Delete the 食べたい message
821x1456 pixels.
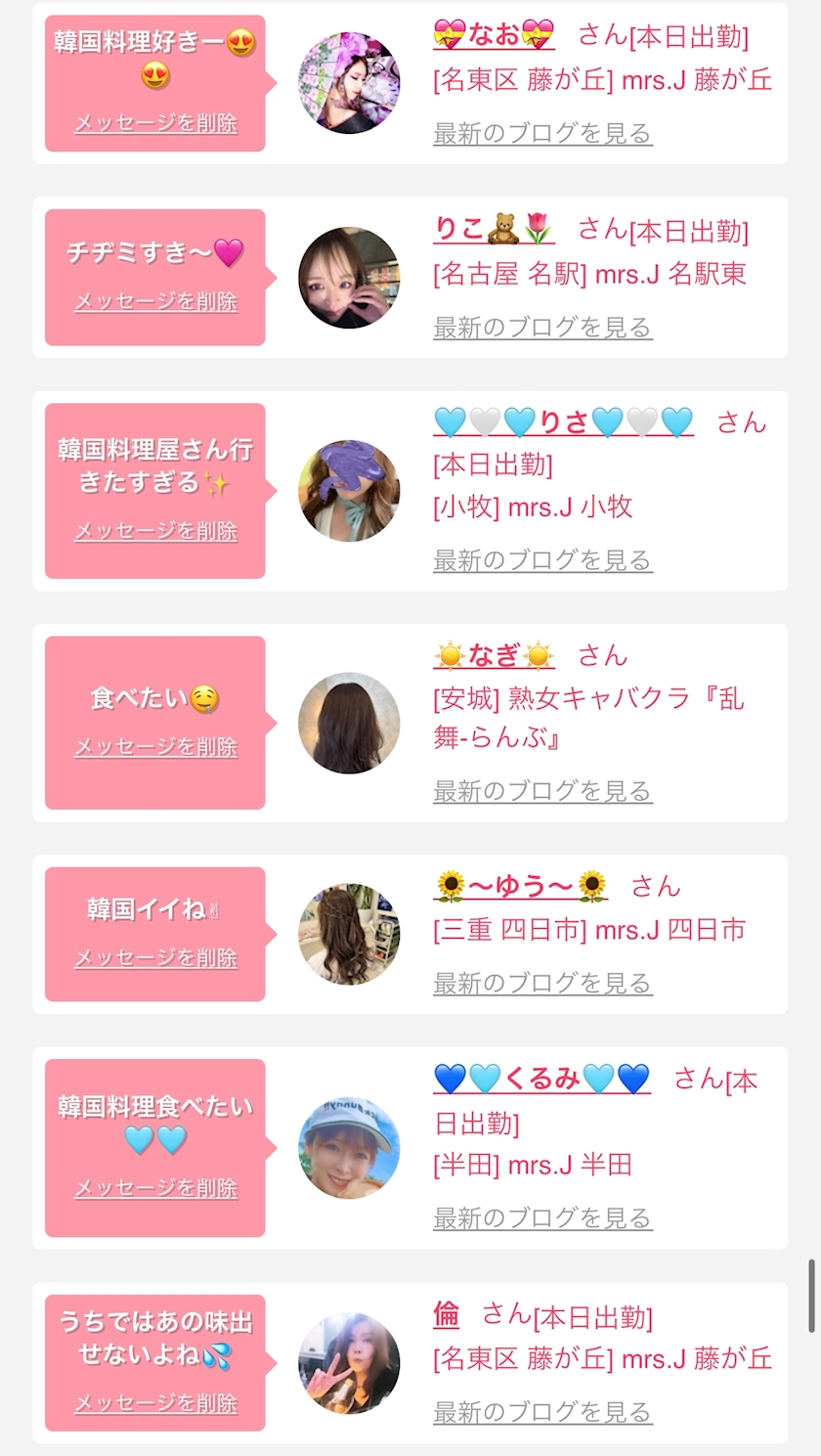[x=155, y=747]
